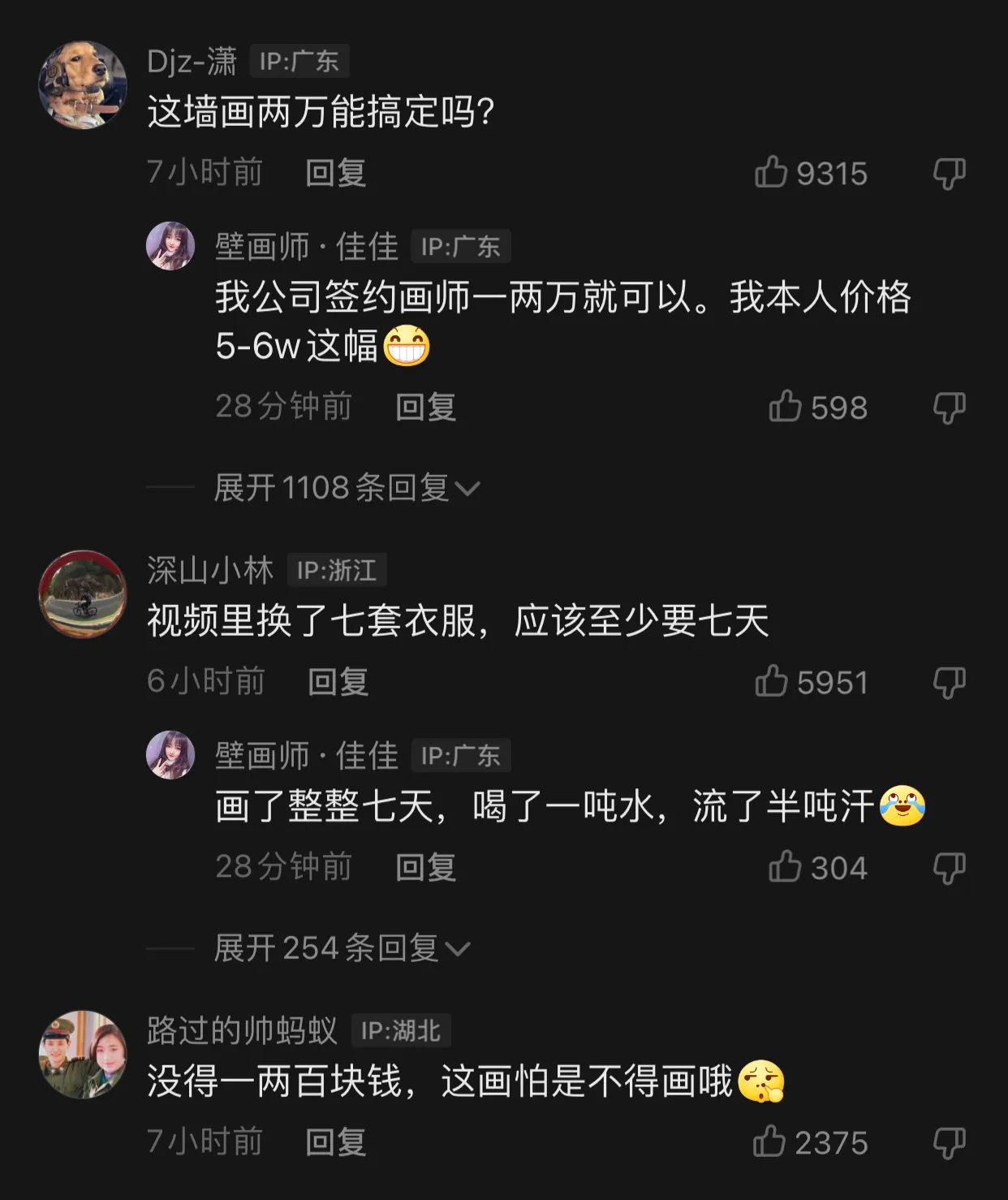This screenshot has width=1008, height=1200.
Task: Reply to 佳佳's seven-day reply
Action: pos(424,868)
